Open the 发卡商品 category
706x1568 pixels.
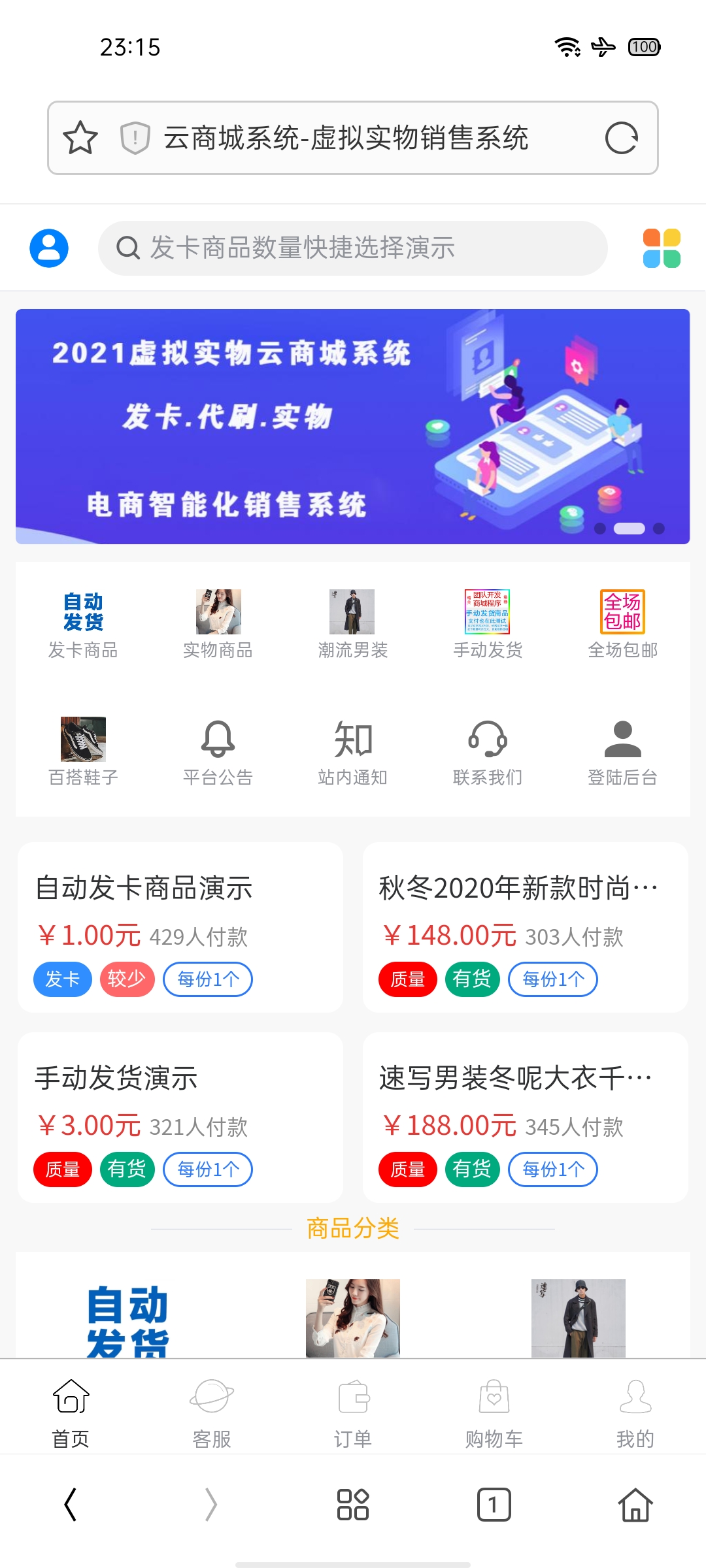83,625
